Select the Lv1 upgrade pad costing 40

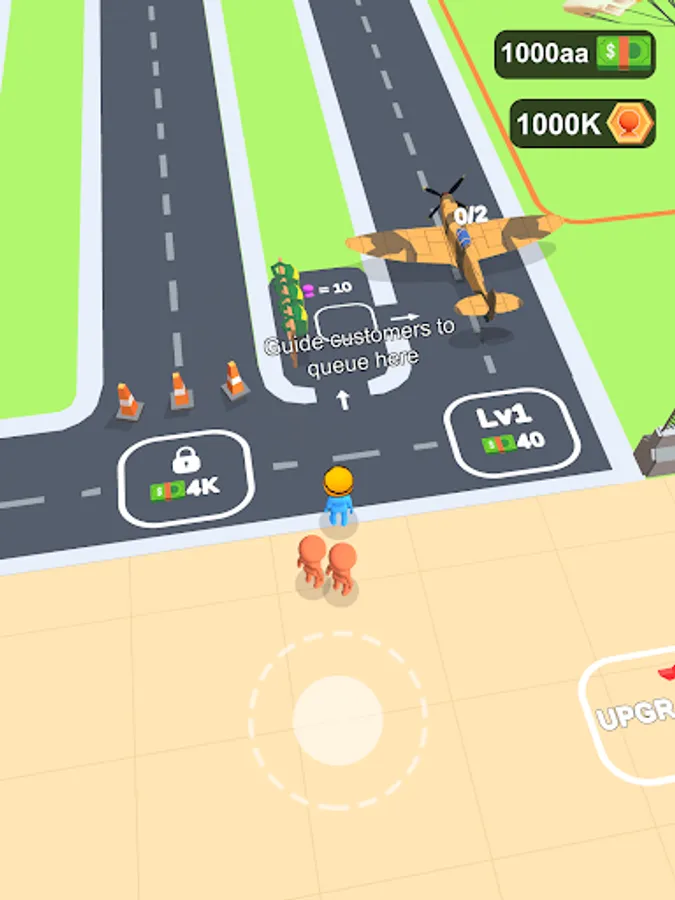pos(511,432)
